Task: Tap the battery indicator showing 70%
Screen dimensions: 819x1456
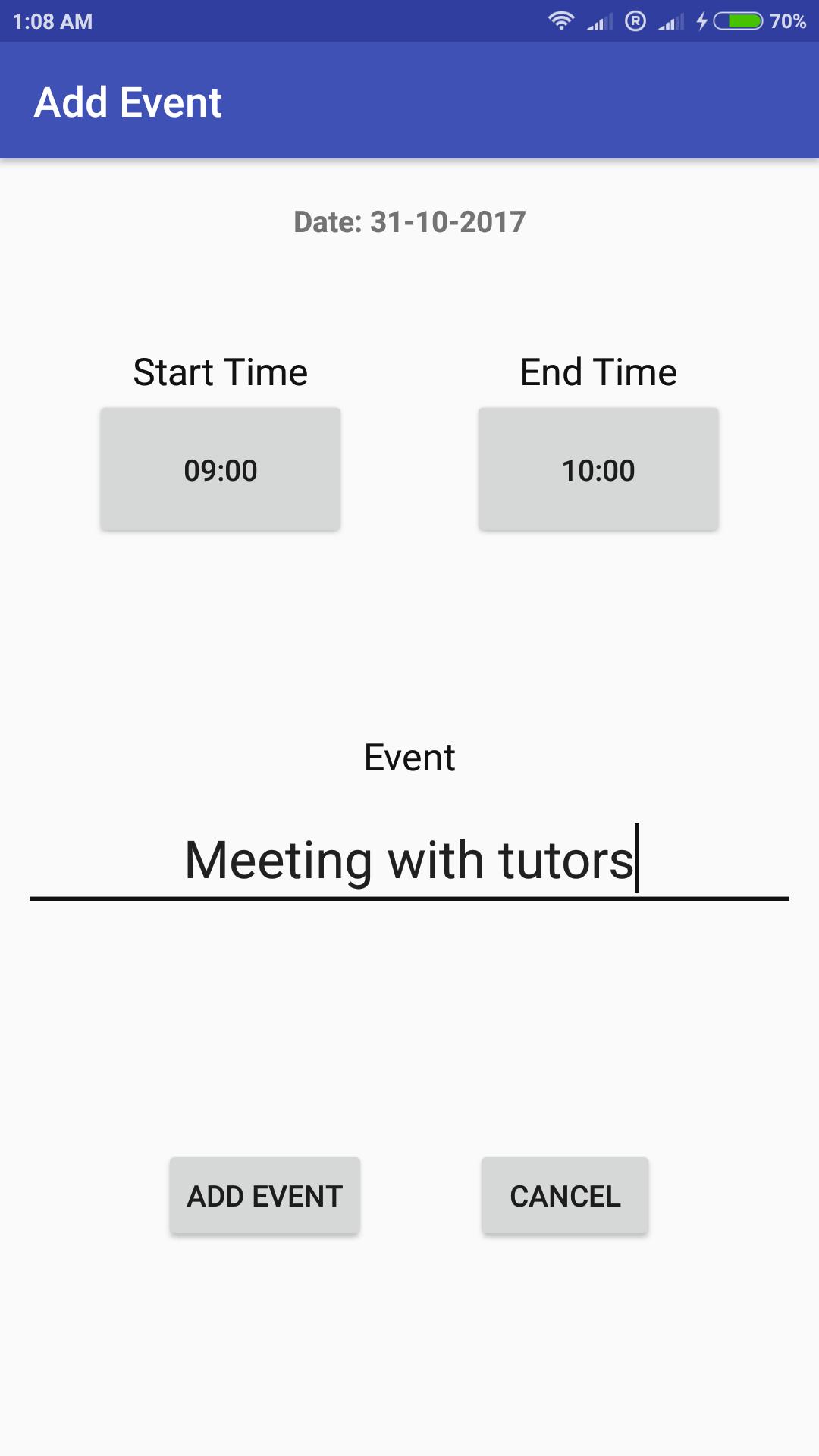Action: click(738, 21)
